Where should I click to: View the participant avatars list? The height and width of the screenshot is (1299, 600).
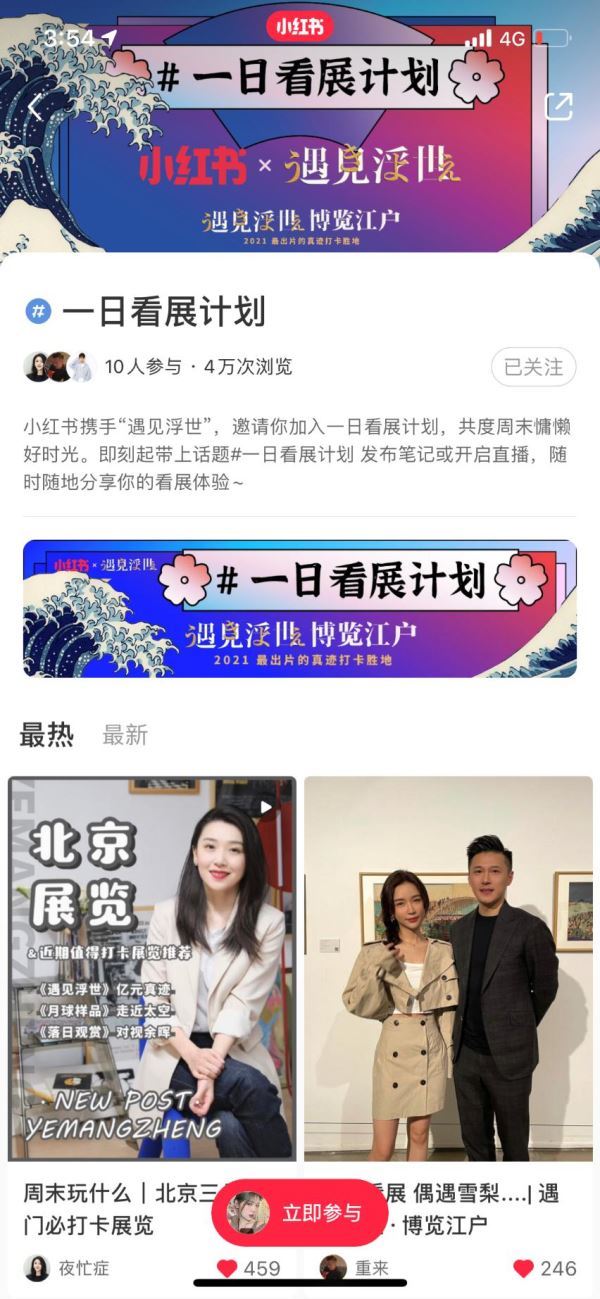(x=58, y=367)
